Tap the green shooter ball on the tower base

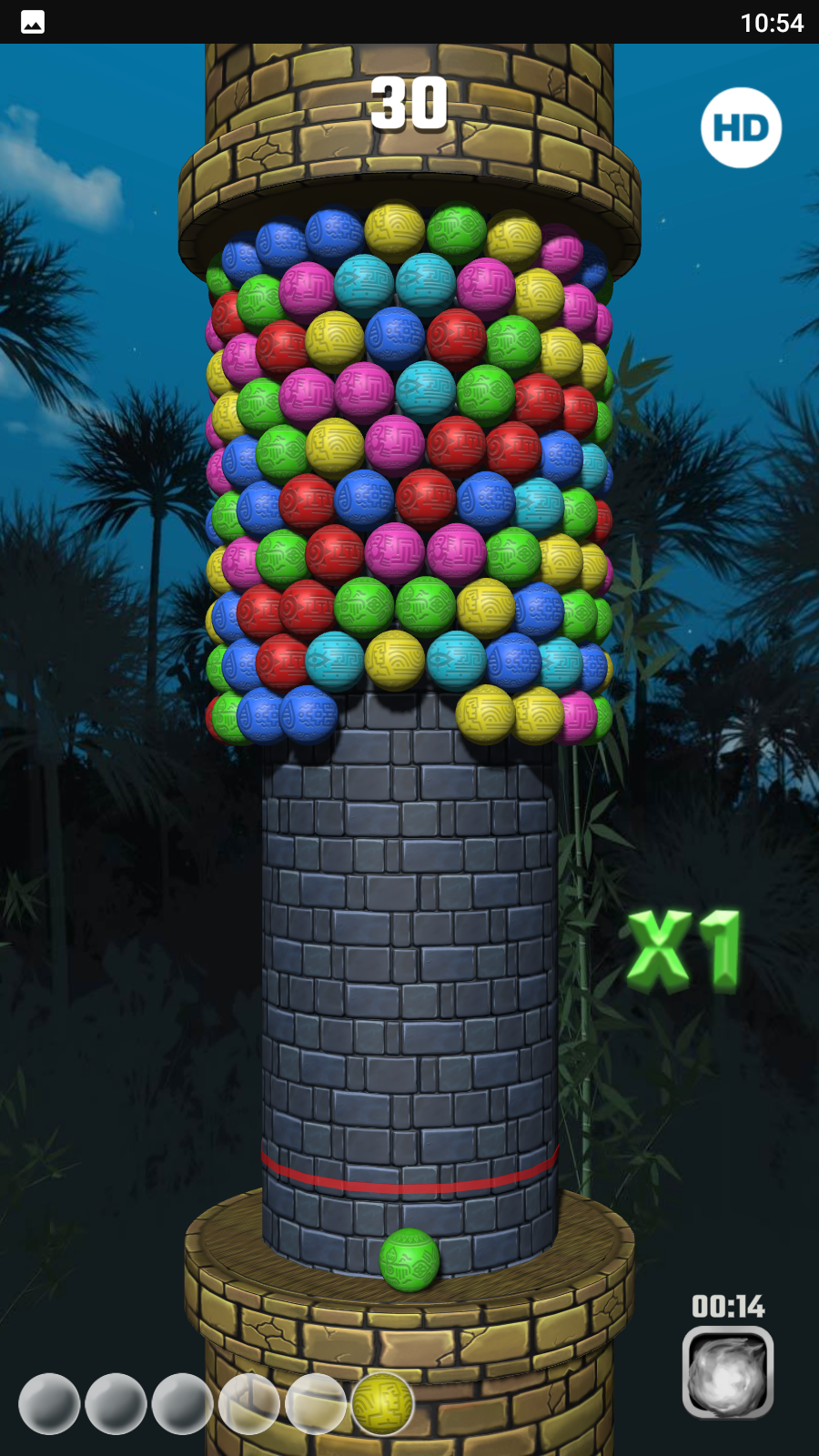[x=409, y=1259]
